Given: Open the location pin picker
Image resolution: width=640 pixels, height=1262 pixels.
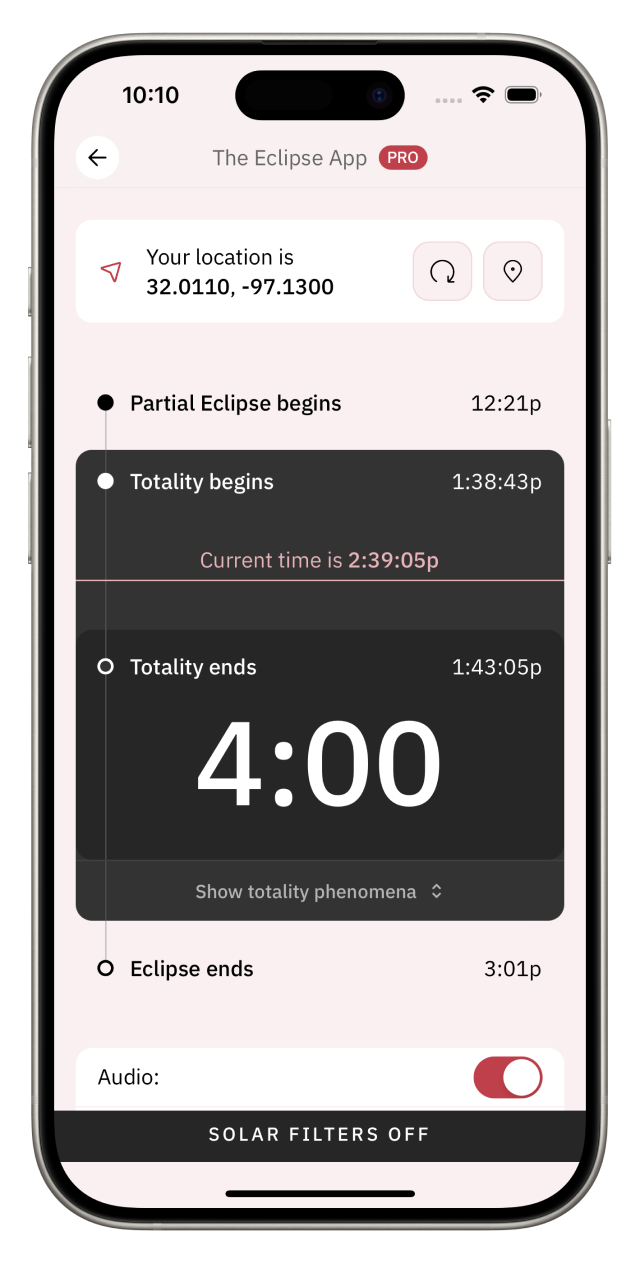Looking at the screenshot, I should (x=513, y=271).
